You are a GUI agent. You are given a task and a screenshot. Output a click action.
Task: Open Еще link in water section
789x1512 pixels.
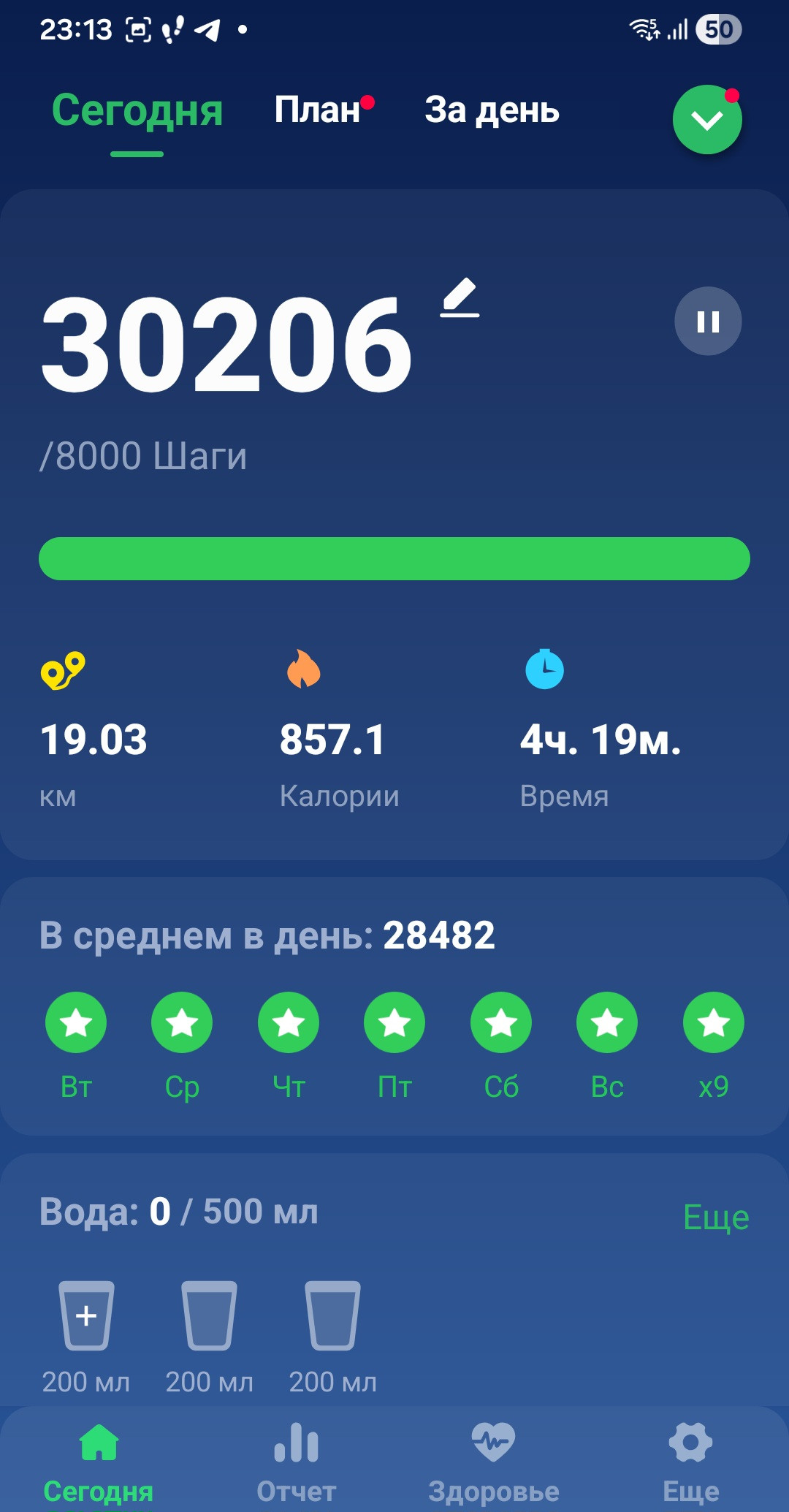click(716, 1217)
